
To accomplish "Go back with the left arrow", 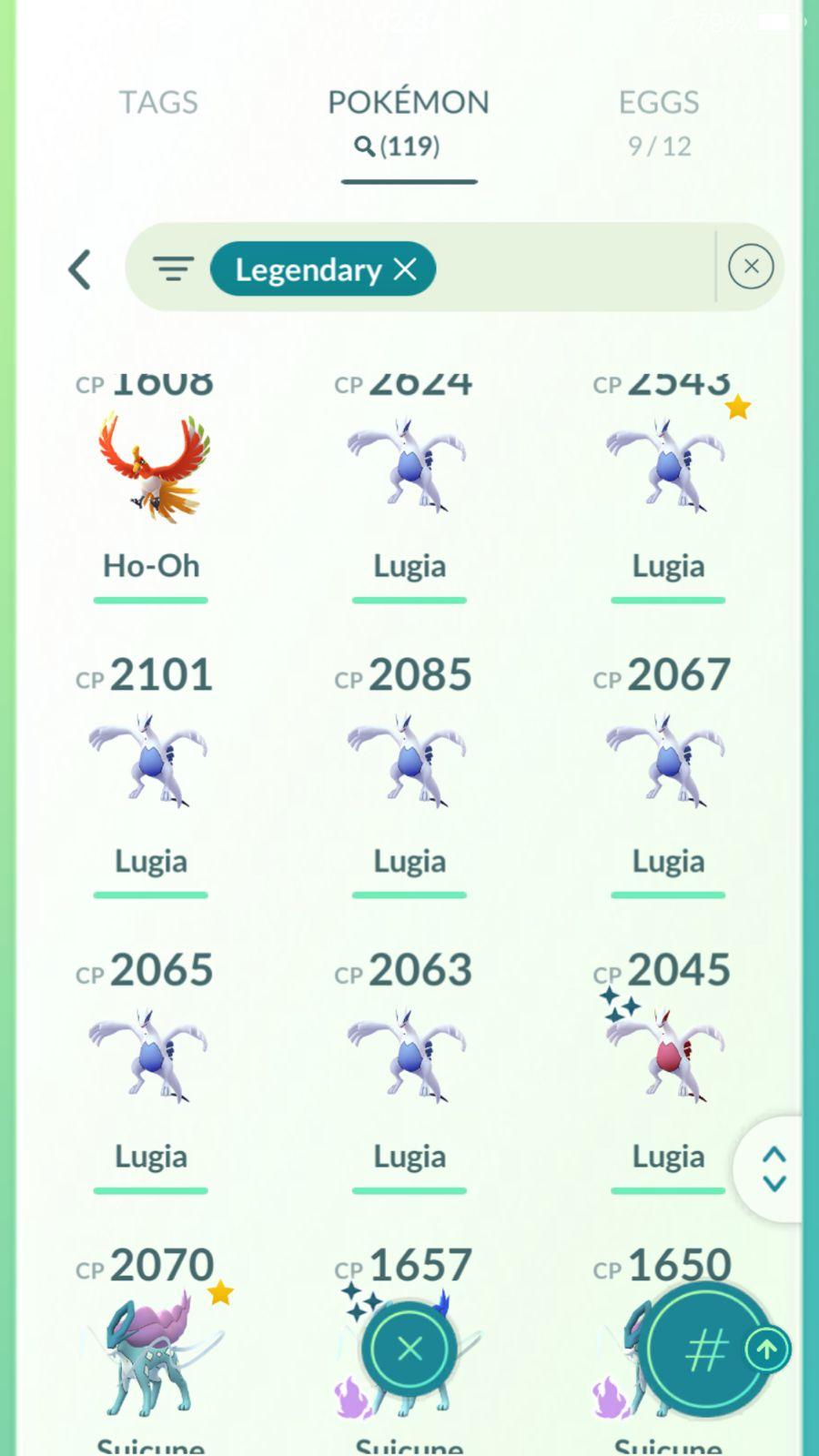I will coord(80,269).
